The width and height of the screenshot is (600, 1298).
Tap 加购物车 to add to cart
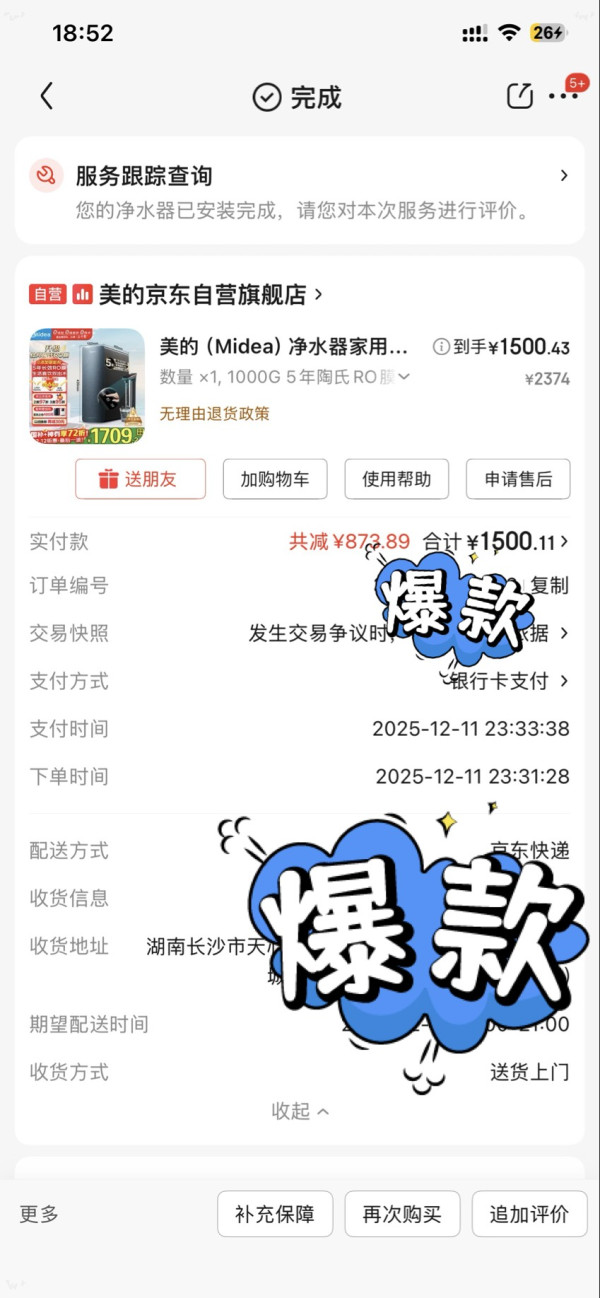click(275, 479)
